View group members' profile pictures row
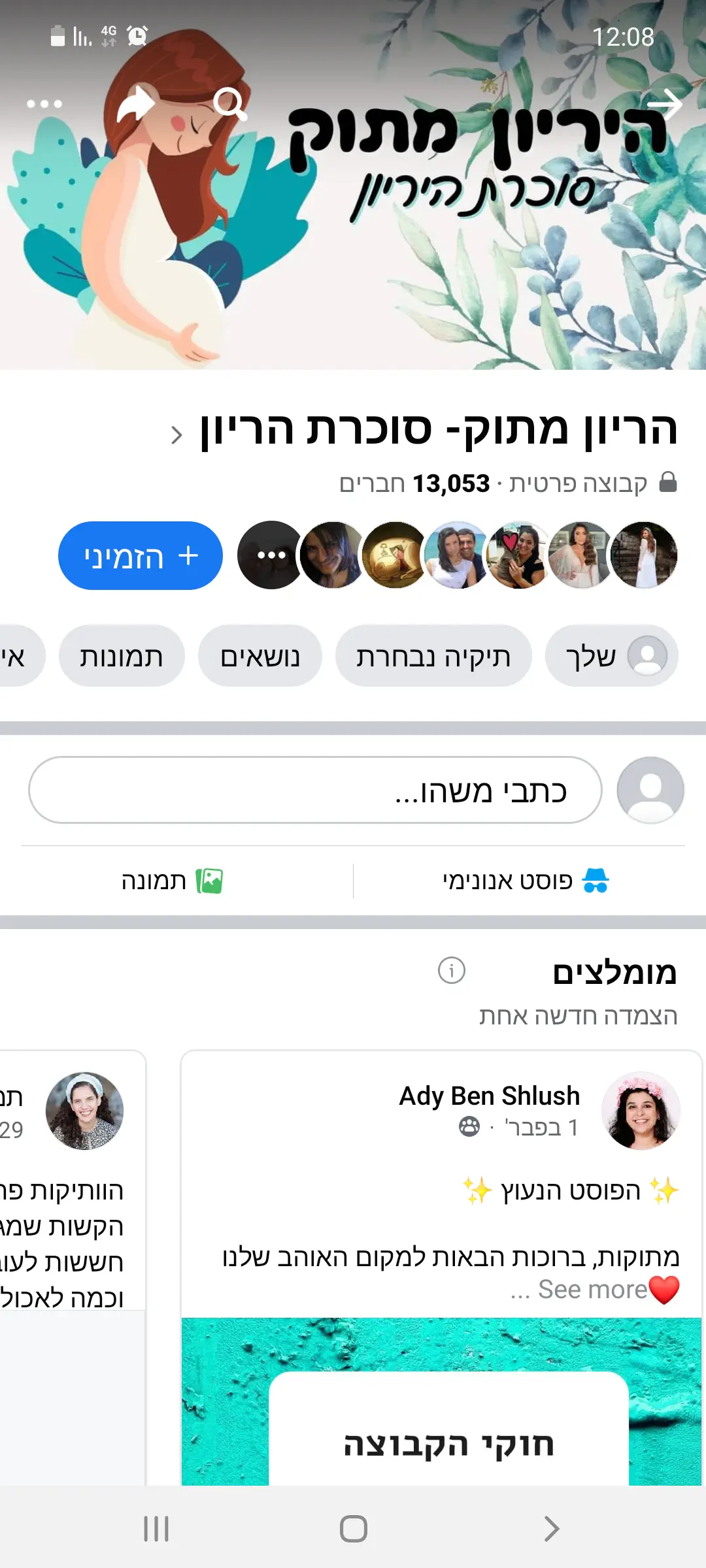Screen dimensions: 706x1568 (458, 555)
